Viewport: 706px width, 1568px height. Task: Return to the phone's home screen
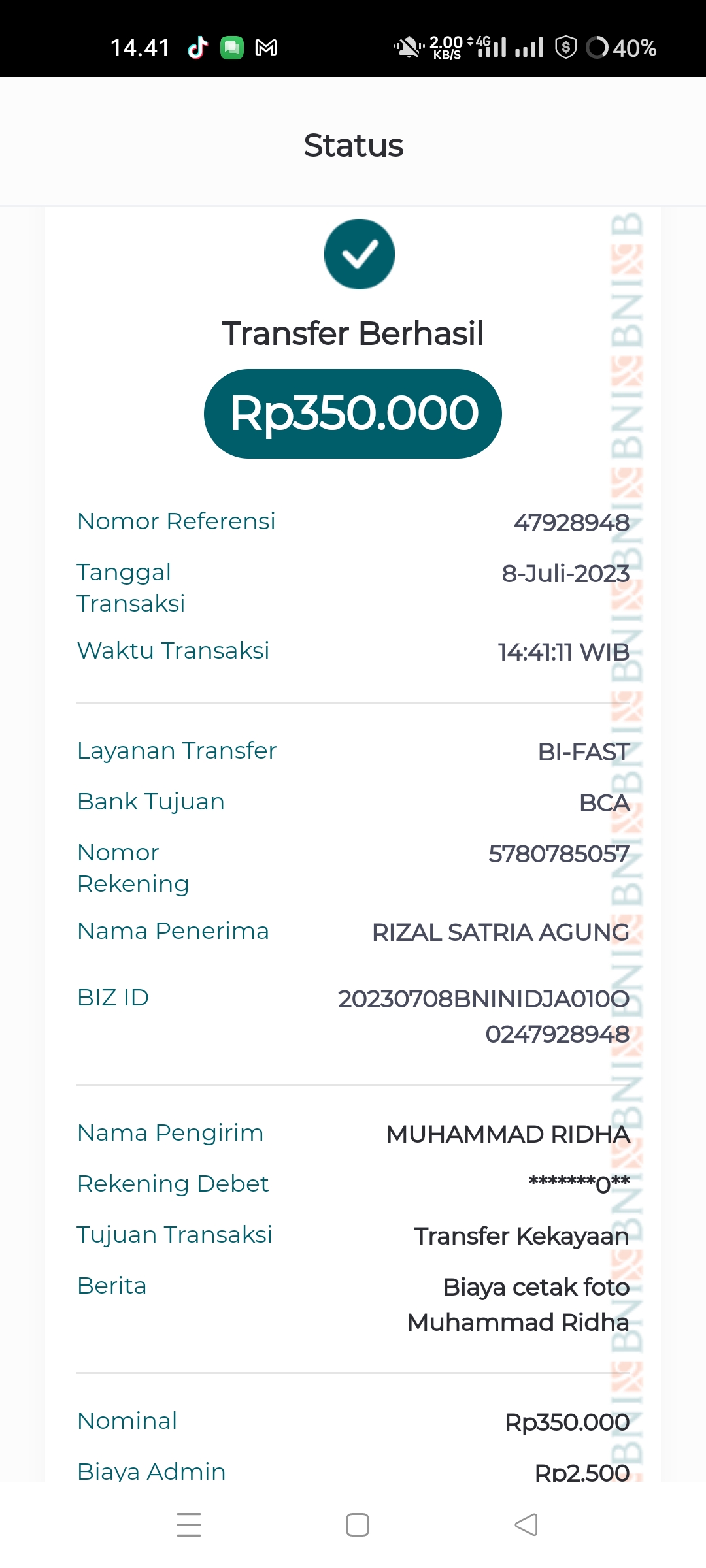pos(358,1525)
